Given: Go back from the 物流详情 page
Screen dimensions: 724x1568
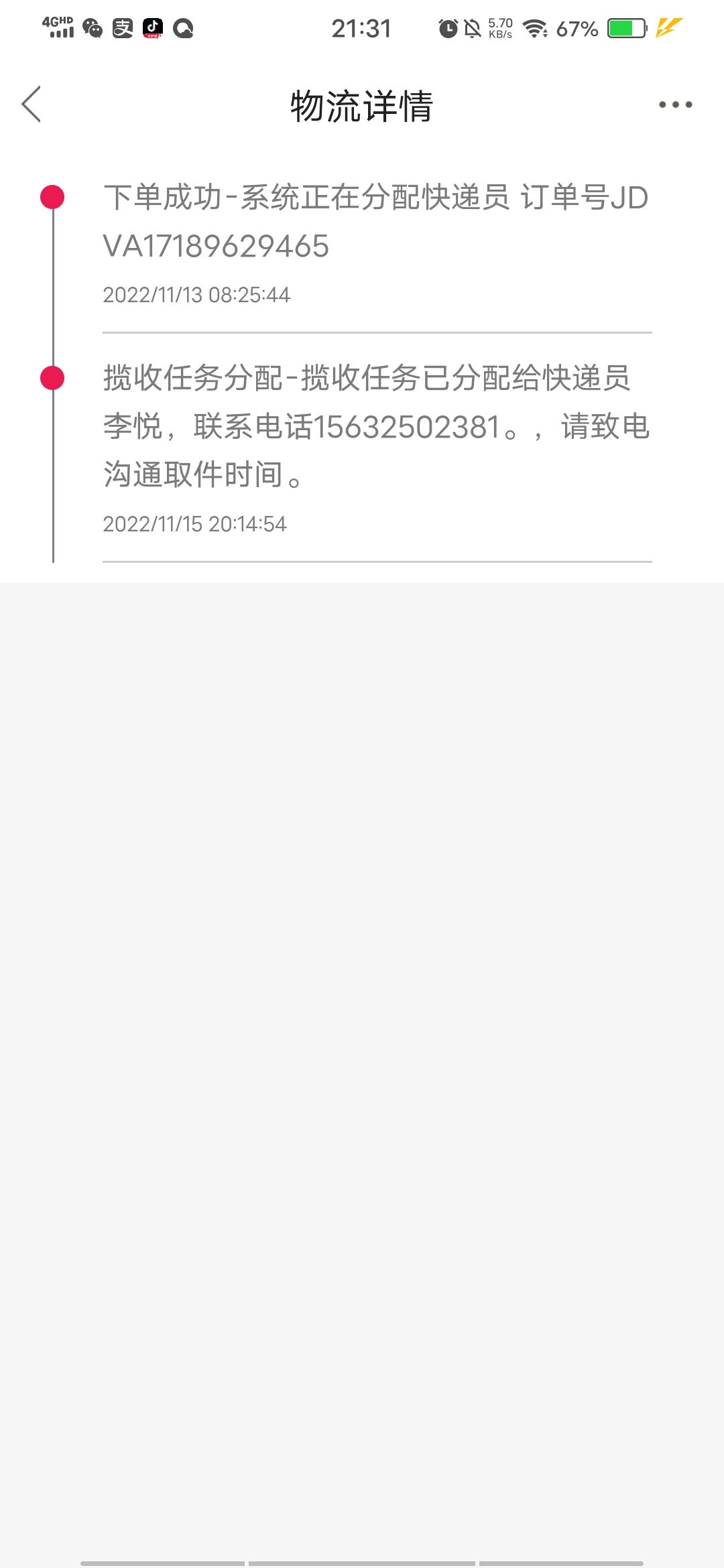Looking at the screenshot, I should pos(32,105).
